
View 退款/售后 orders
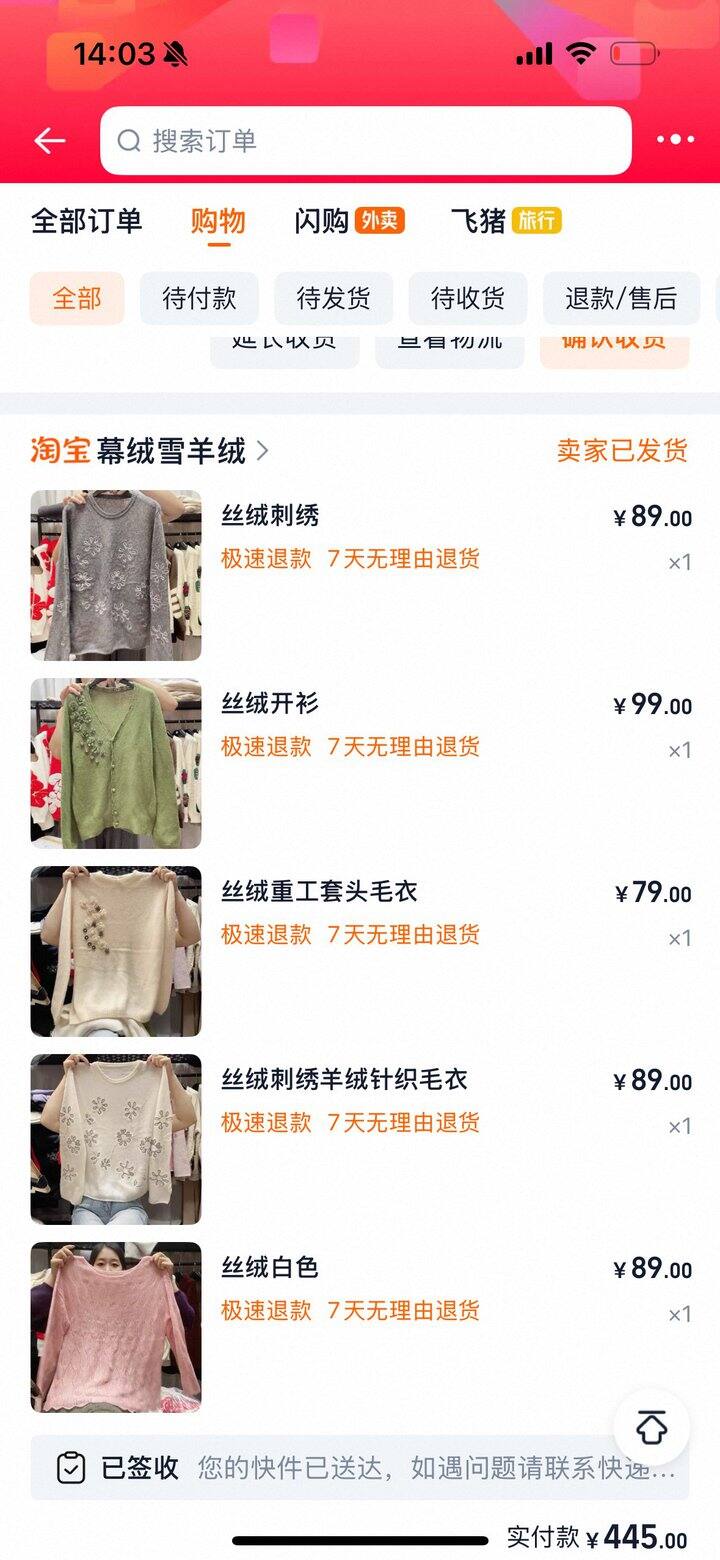pyautogui.click(x=620, y=298)
